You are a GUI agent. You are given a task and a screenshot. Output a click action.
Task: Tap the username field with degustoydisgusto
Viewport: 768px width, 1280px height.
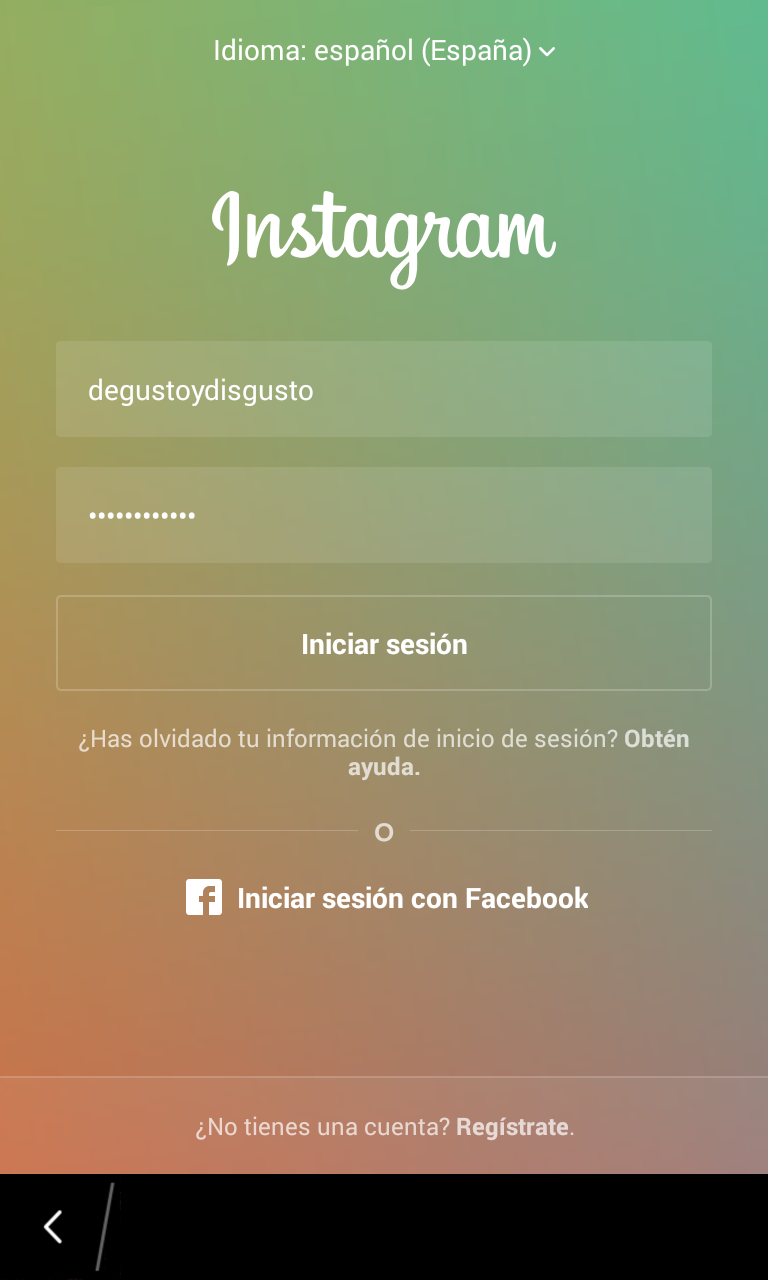click(x=384, y=389)
